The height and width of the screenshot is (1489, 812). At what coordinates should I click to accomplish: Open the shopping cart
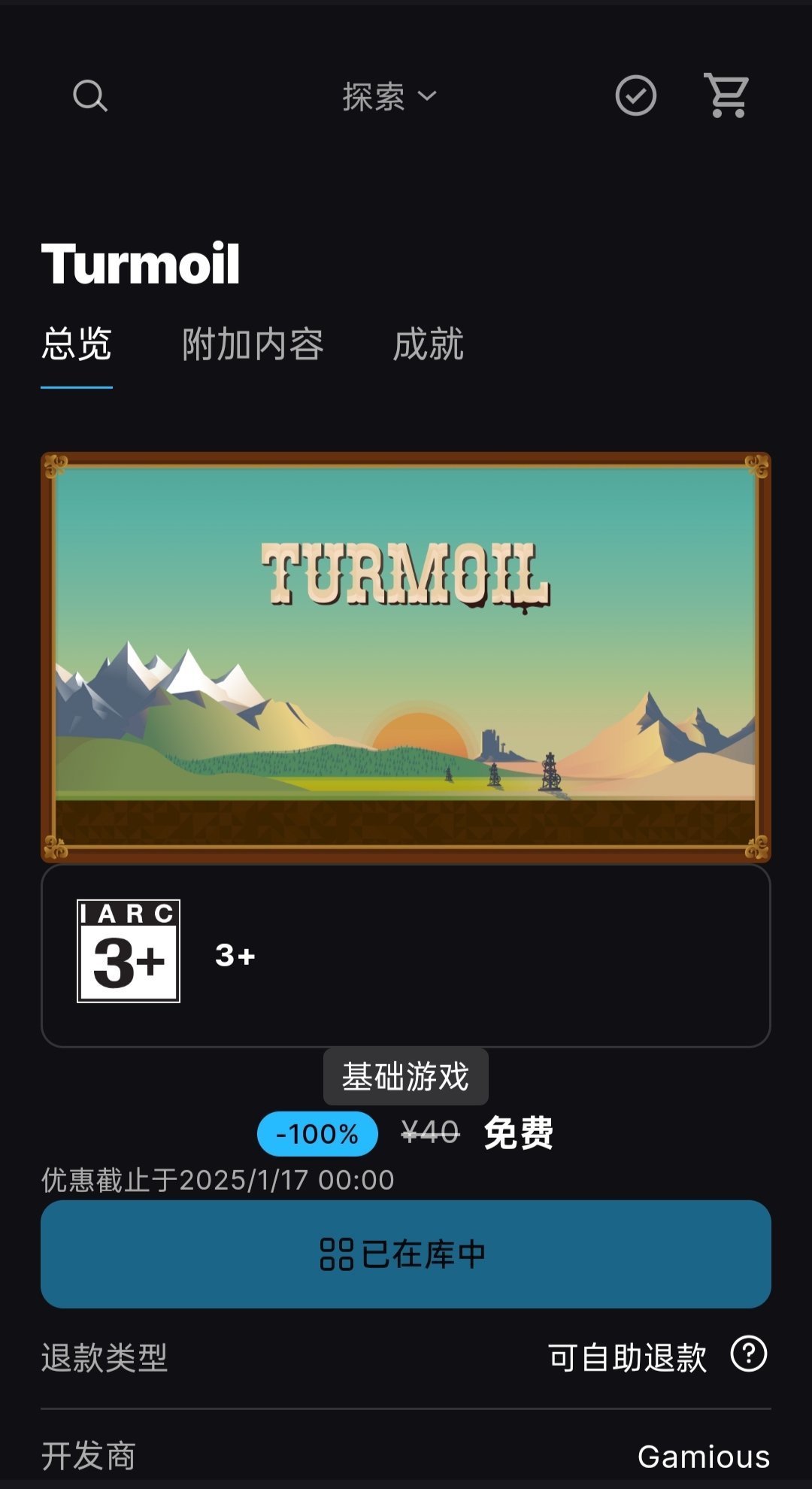(x=726, y=96)
